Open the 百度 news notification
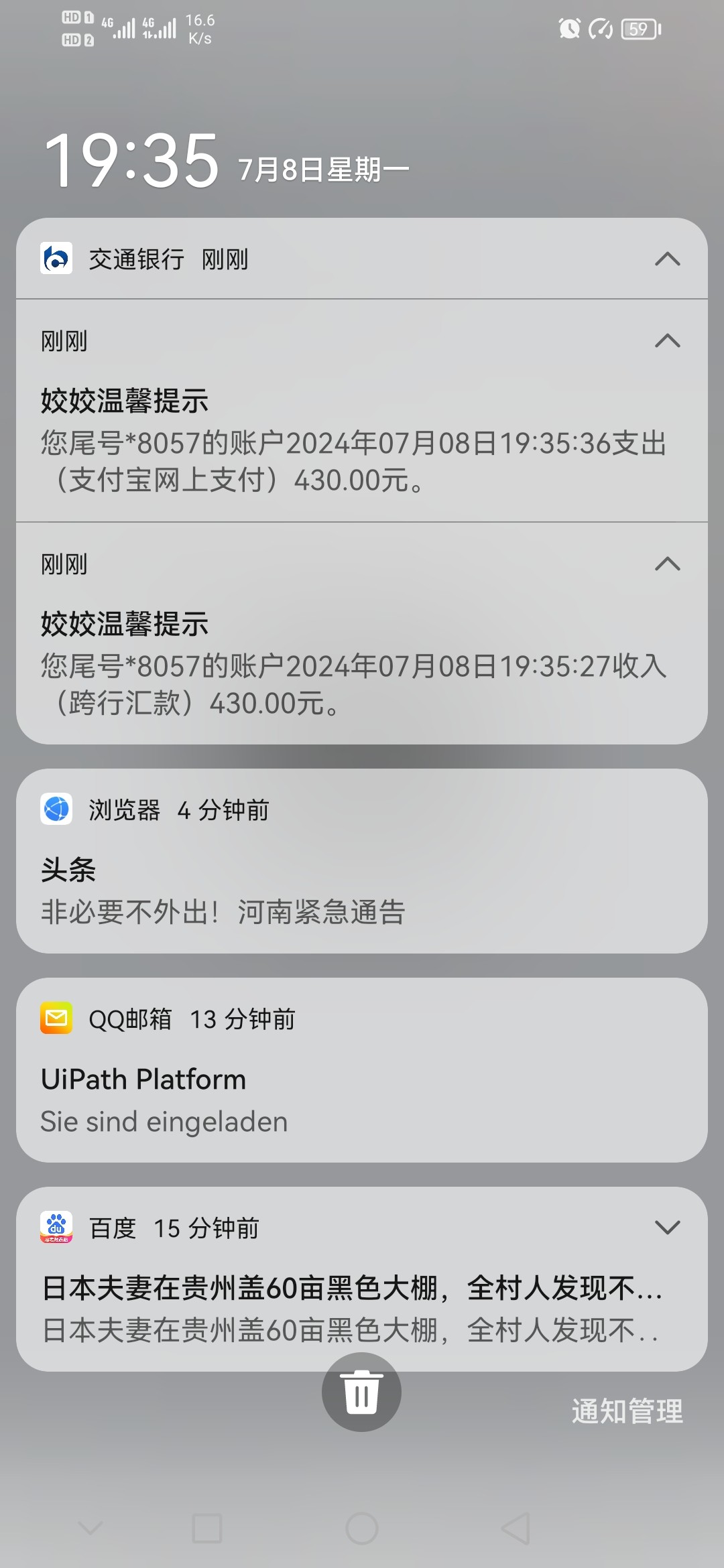 coord(362,1279)
